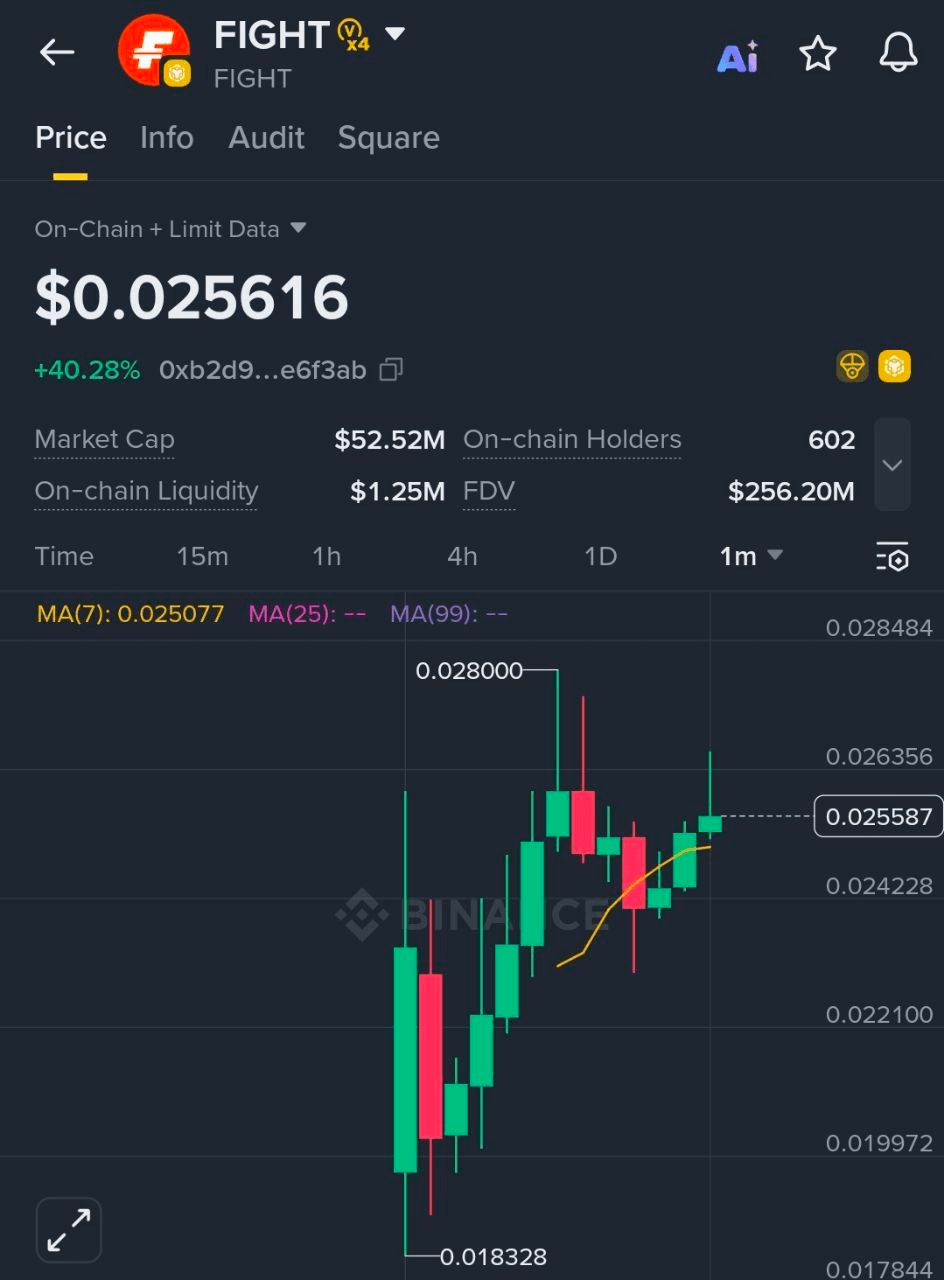This screenshot has height=1280, width=944.
Task: Expand the market stats chevron
Action: click(892, 464)
